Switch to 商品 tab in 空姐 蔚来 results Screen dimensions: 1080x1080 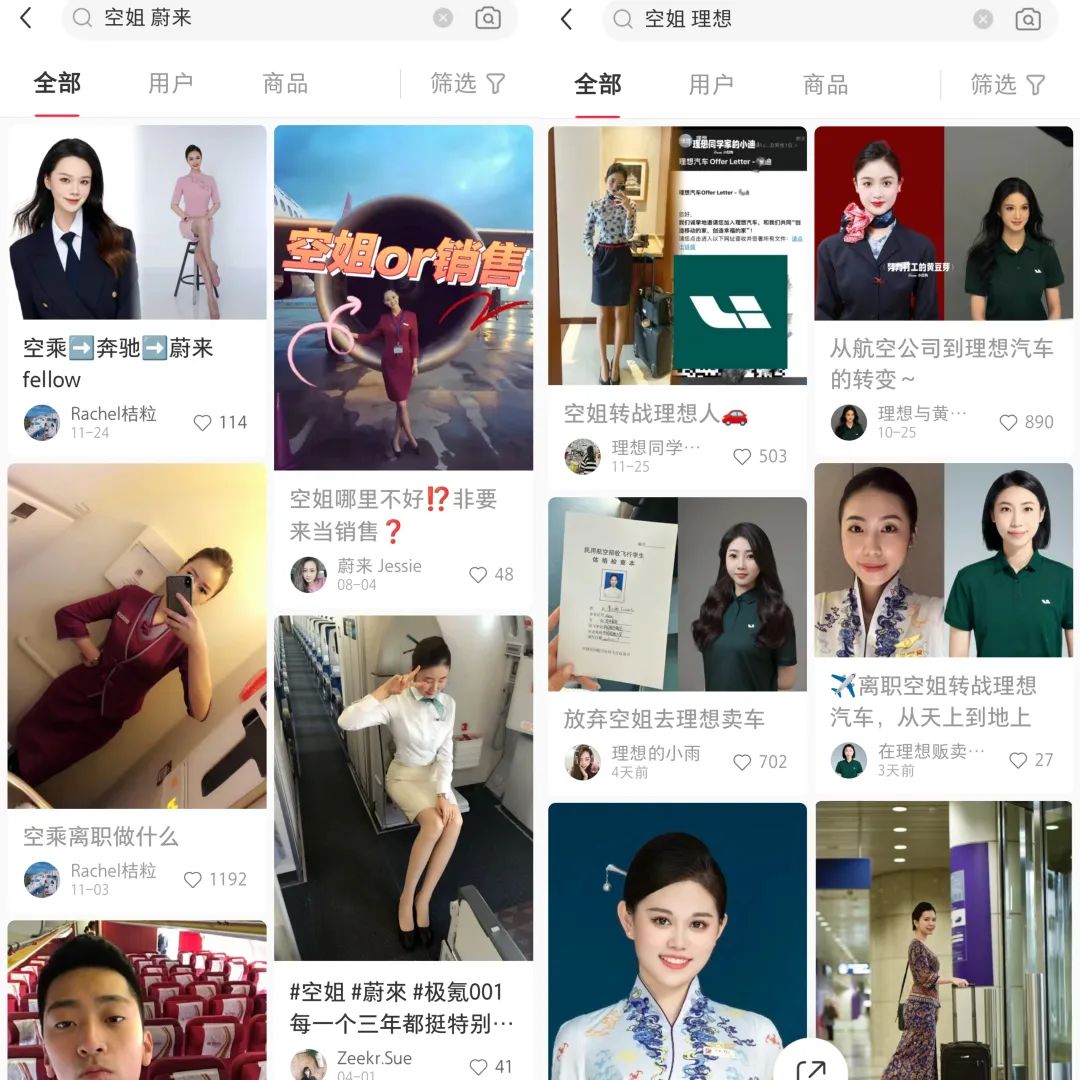point(285,84)
